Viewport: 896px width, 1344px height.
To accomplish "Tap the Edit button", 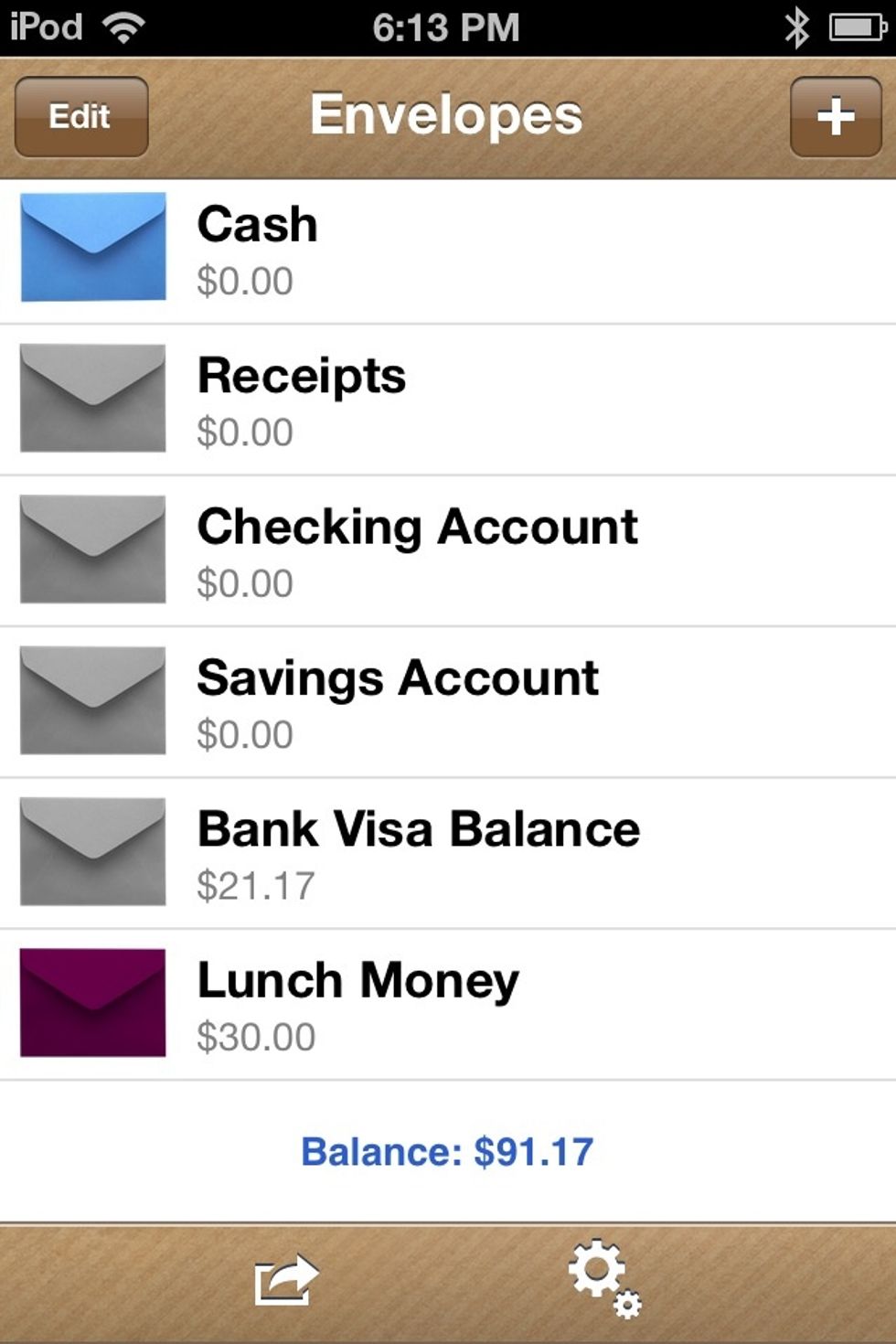I will [x=80, y=117].
